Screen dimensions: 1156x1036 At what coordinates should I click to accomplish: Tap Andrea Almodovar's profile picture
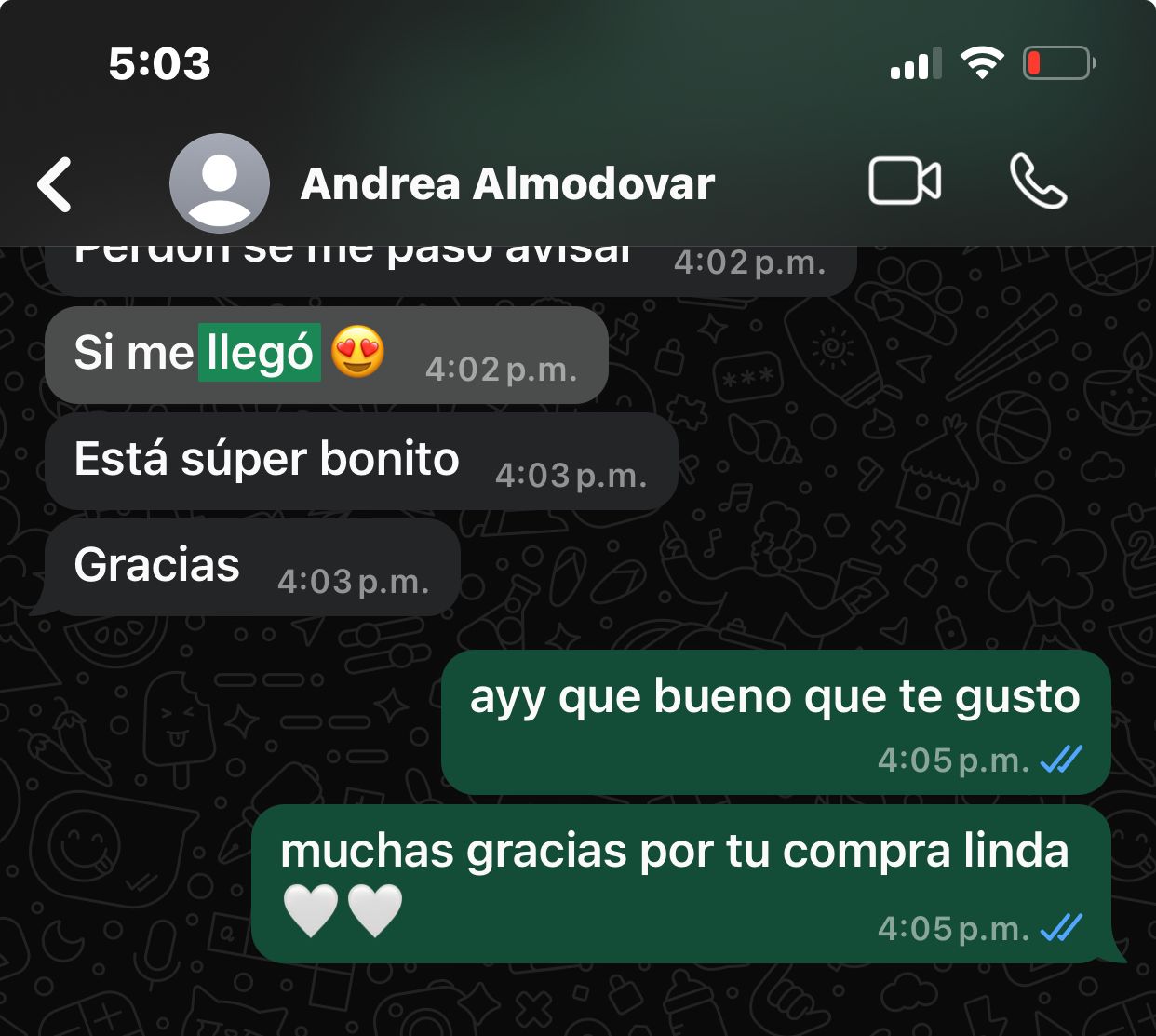(220, 183)
